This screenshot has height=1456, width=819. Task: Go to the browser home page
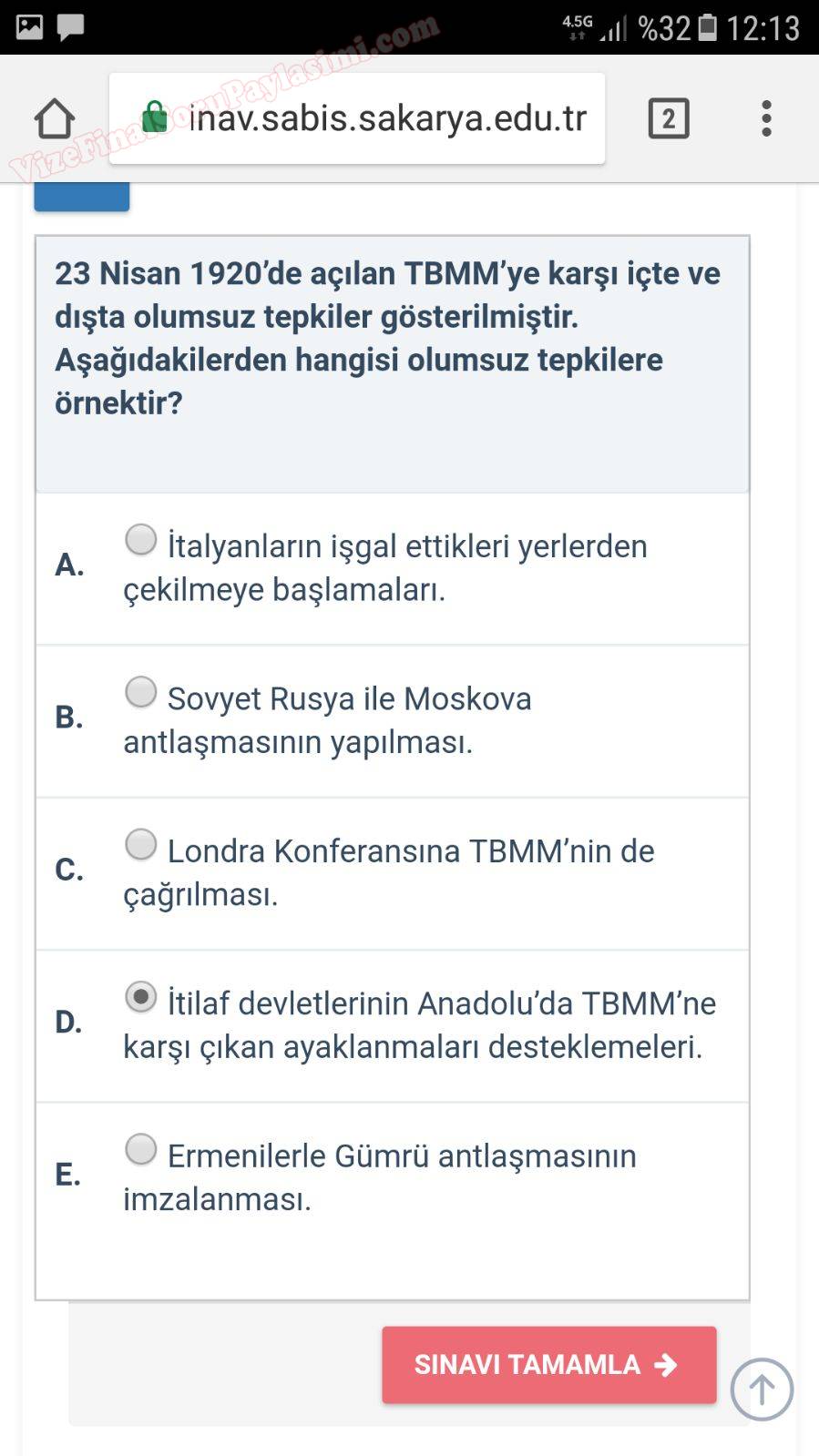[55, 118]
